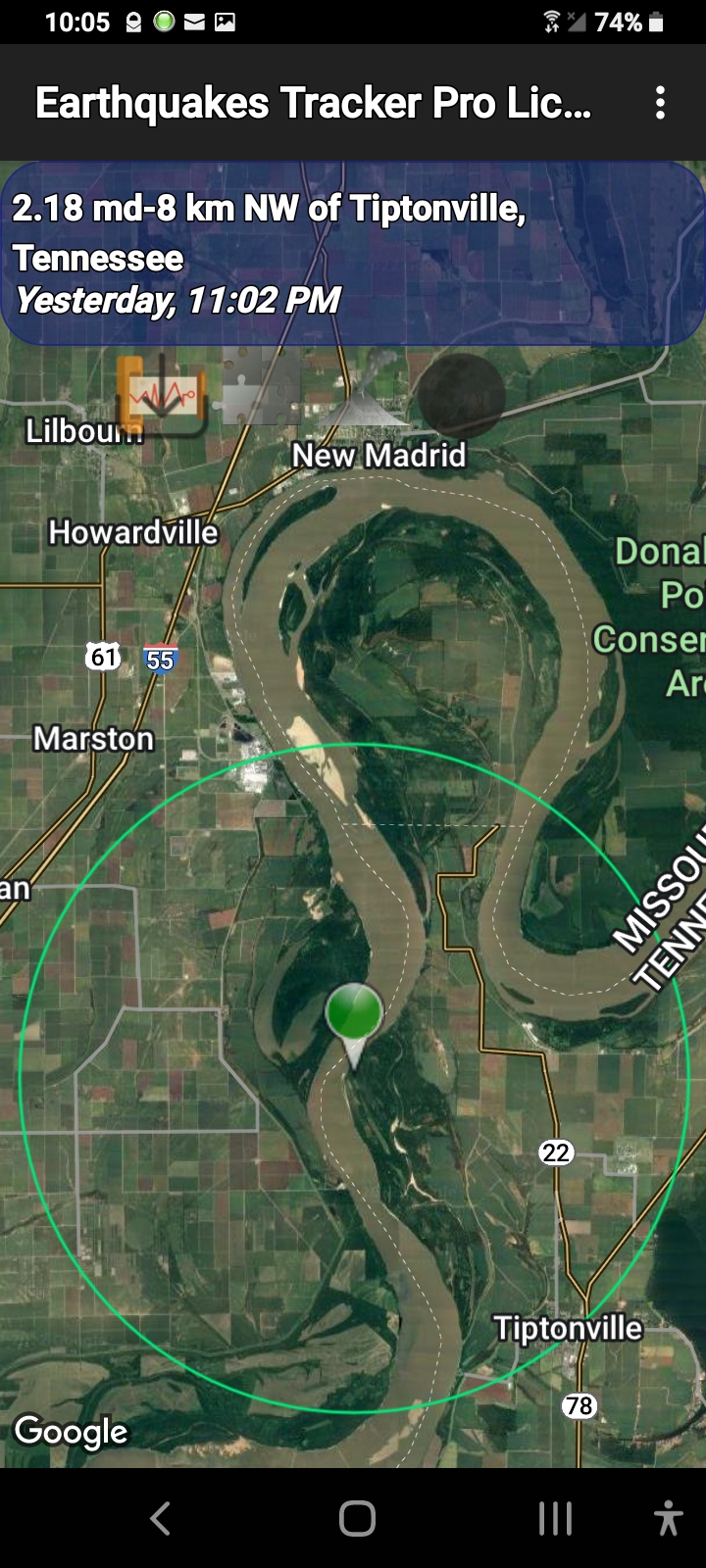Open the recent apps view
This screenshot has width=706, height=1568.
coord(555,1518)
